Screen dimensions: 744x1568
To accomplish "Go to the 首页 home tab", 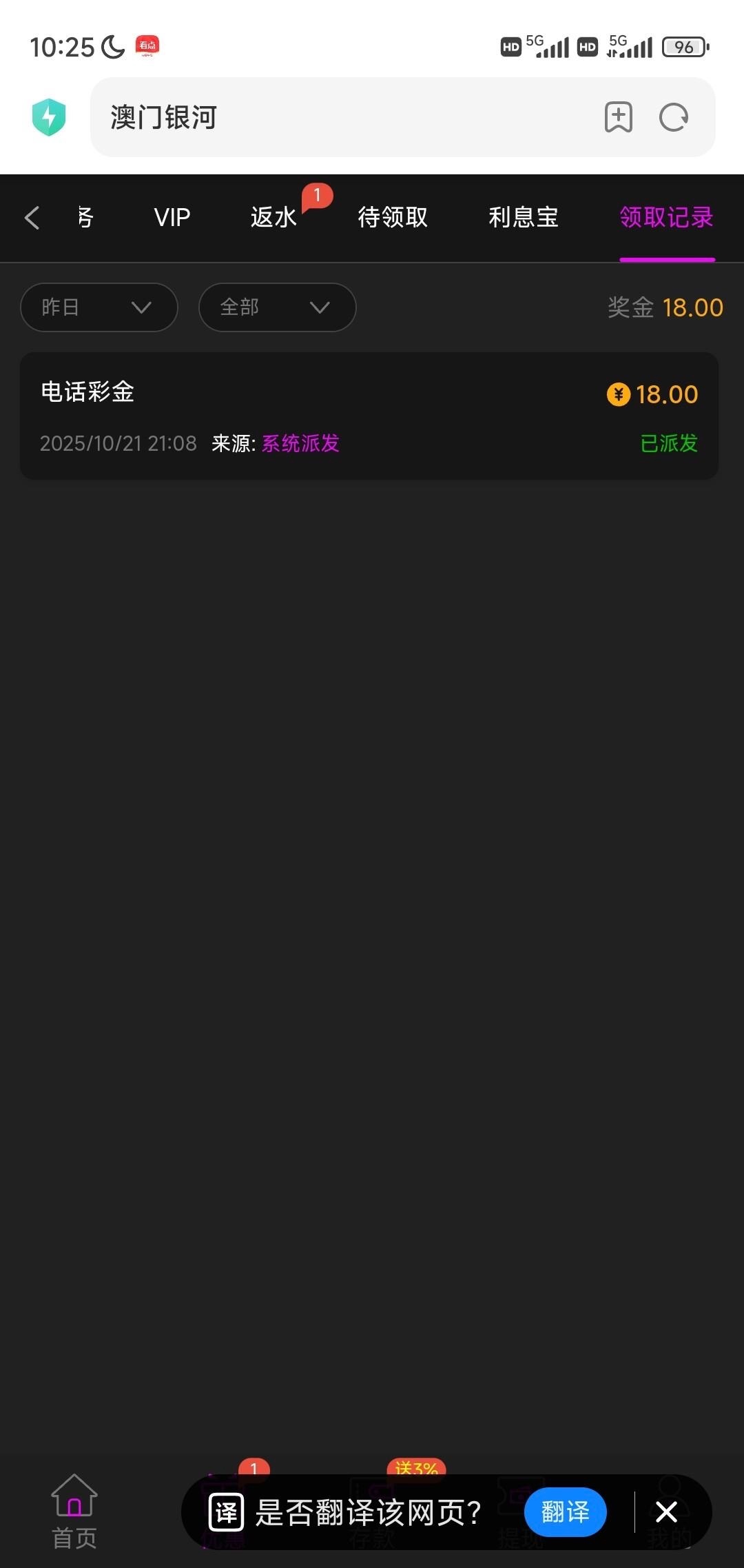I will click(x=74, y=1513).
